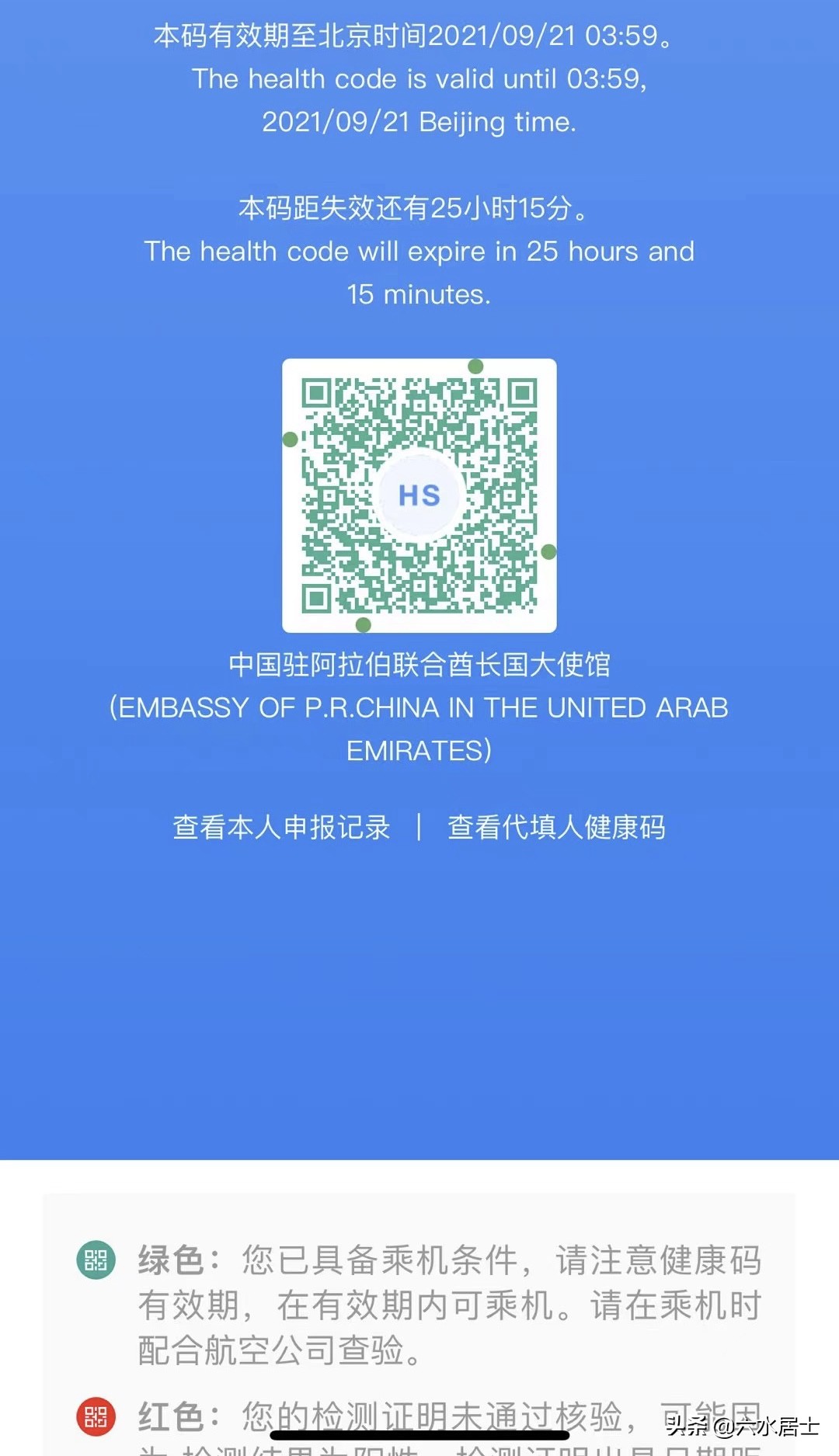Click the green dot above the QR code
Image resolution: width=839 pixels, height=1456 pixels.
click(474, 365)
